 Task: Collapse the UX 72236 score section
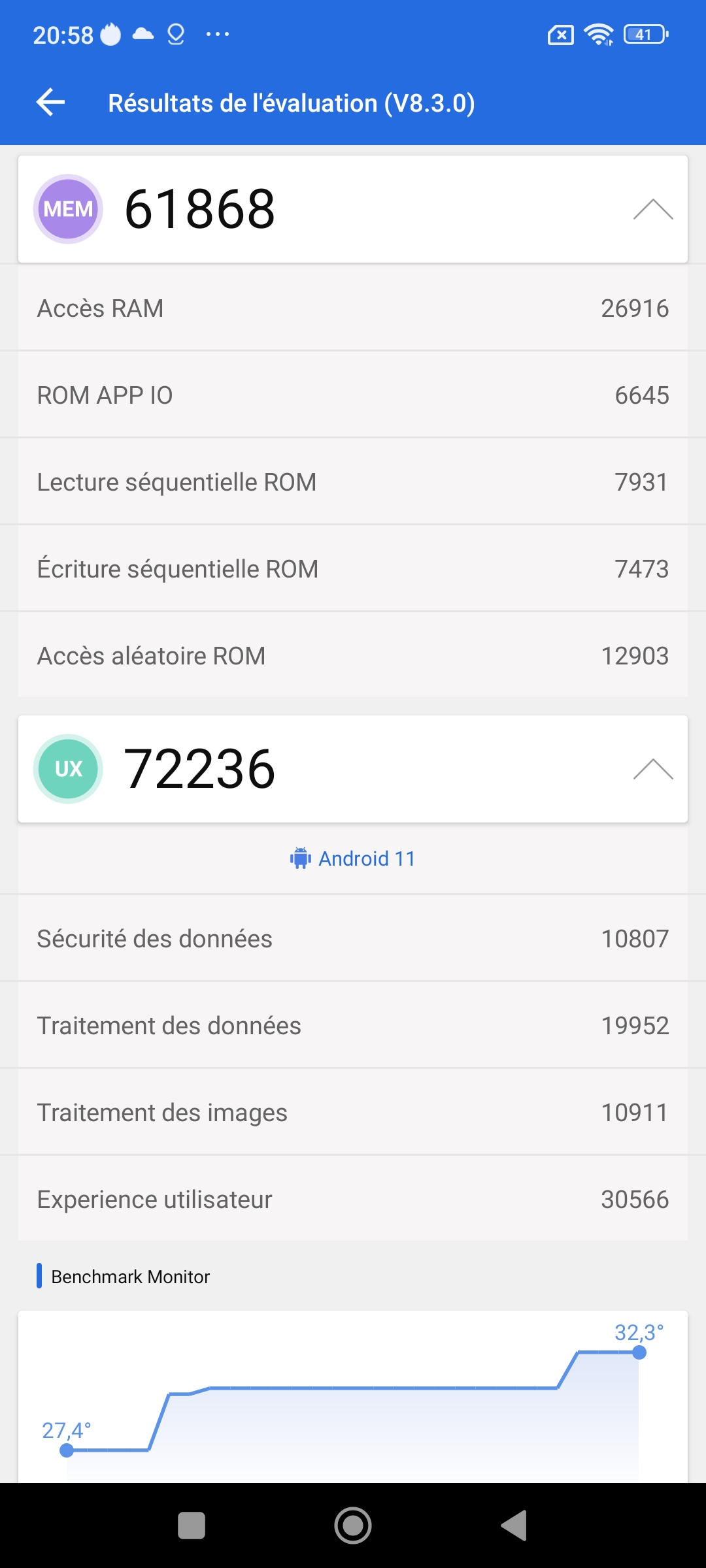(652, 769)
